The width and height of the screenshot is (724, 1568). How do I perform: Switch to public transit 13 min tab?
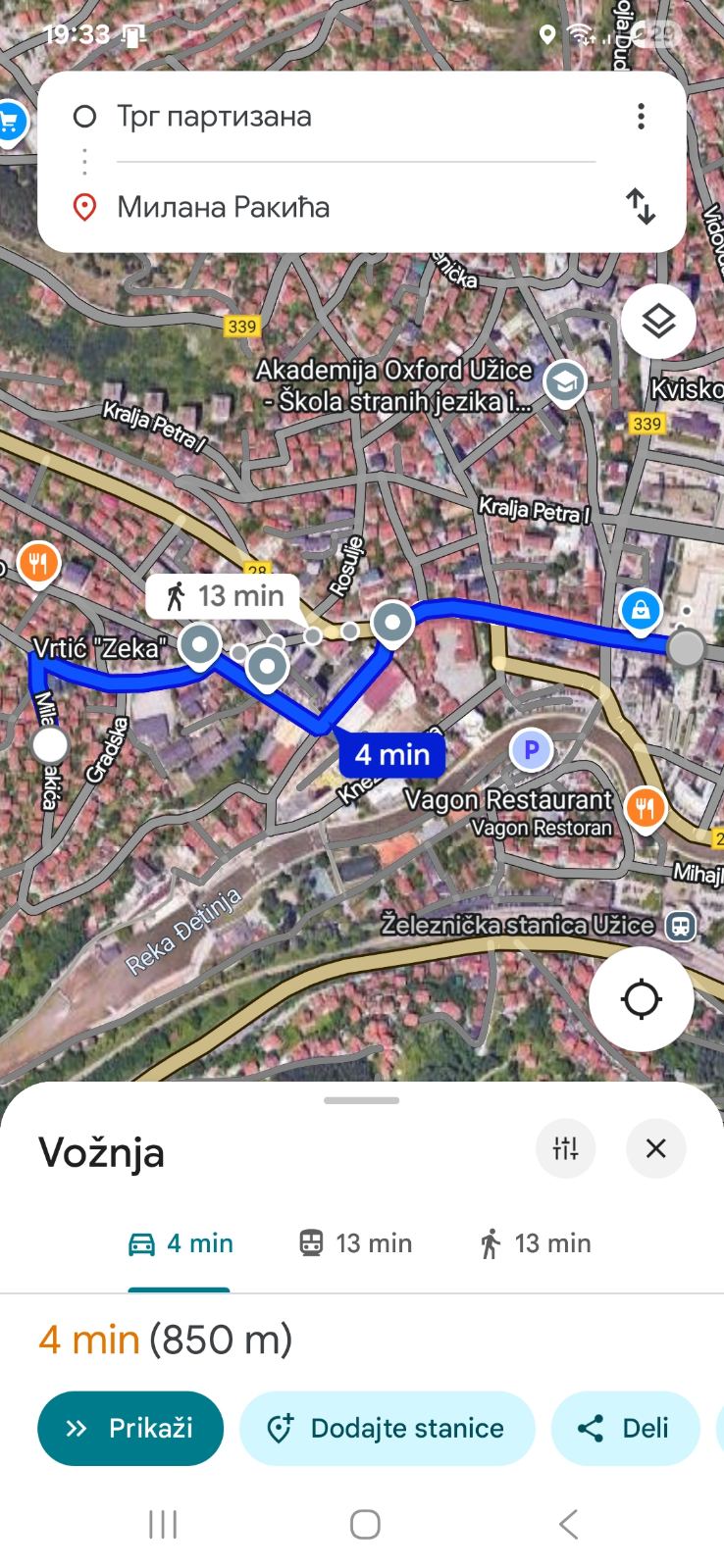tap(355, 1243)
